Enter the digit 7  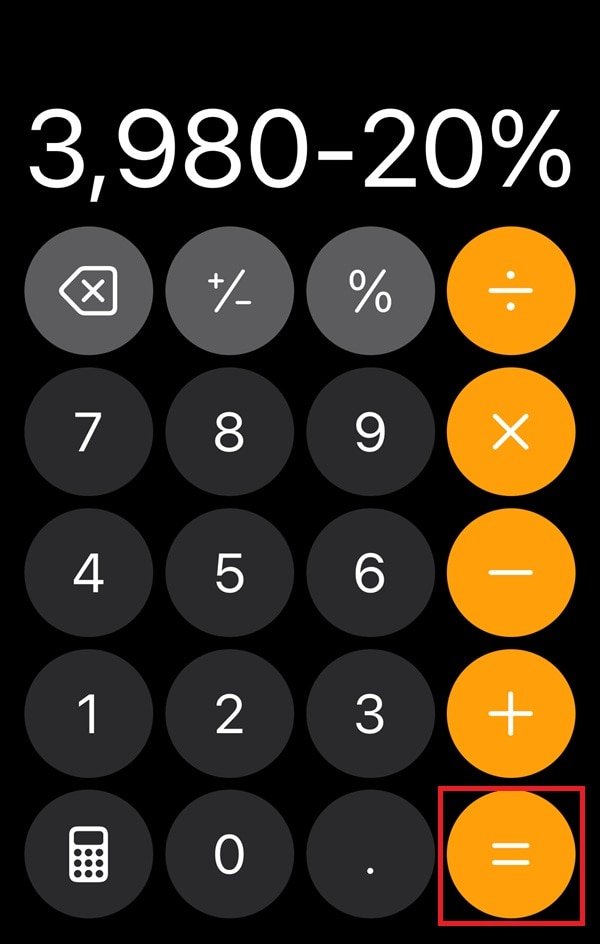point(88,432)
